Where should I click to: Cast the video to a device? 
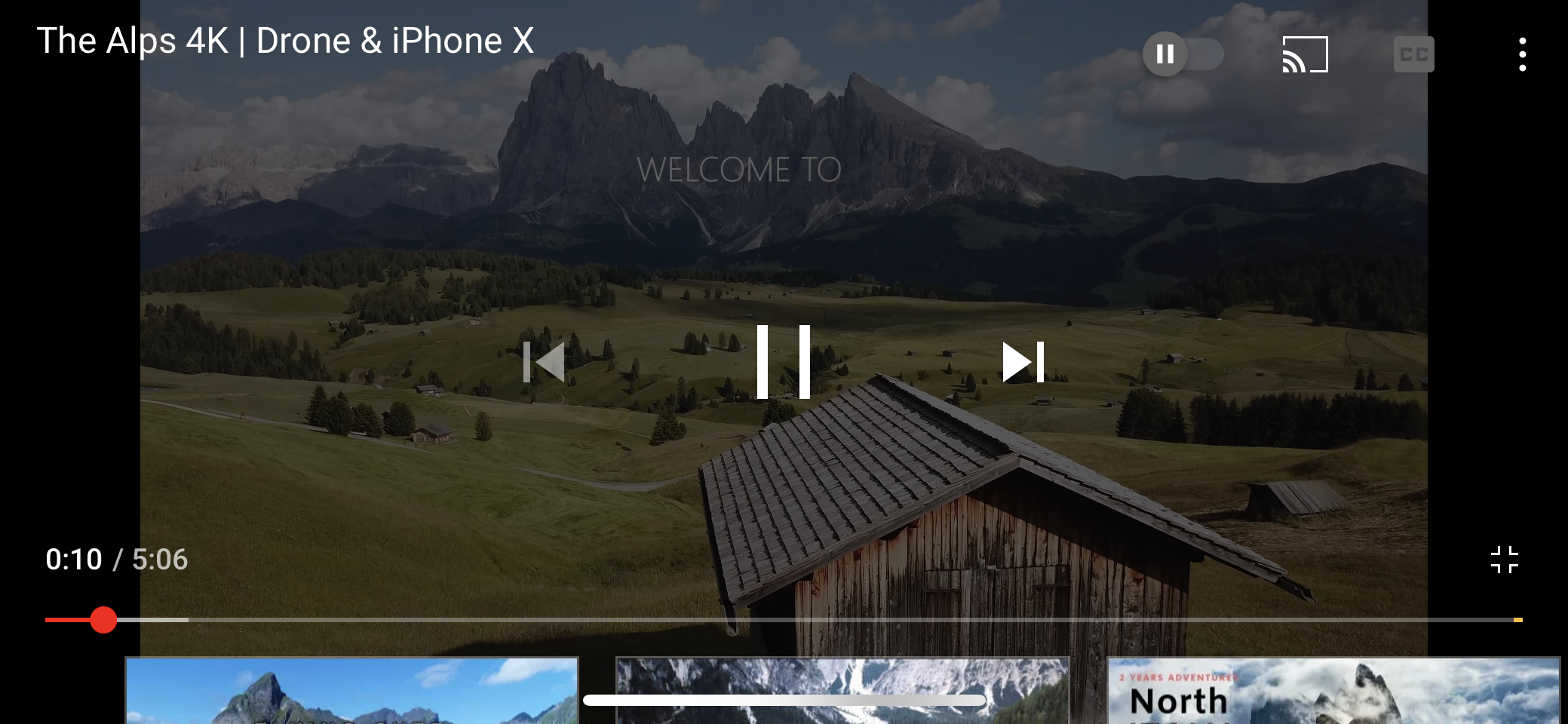1305,54
